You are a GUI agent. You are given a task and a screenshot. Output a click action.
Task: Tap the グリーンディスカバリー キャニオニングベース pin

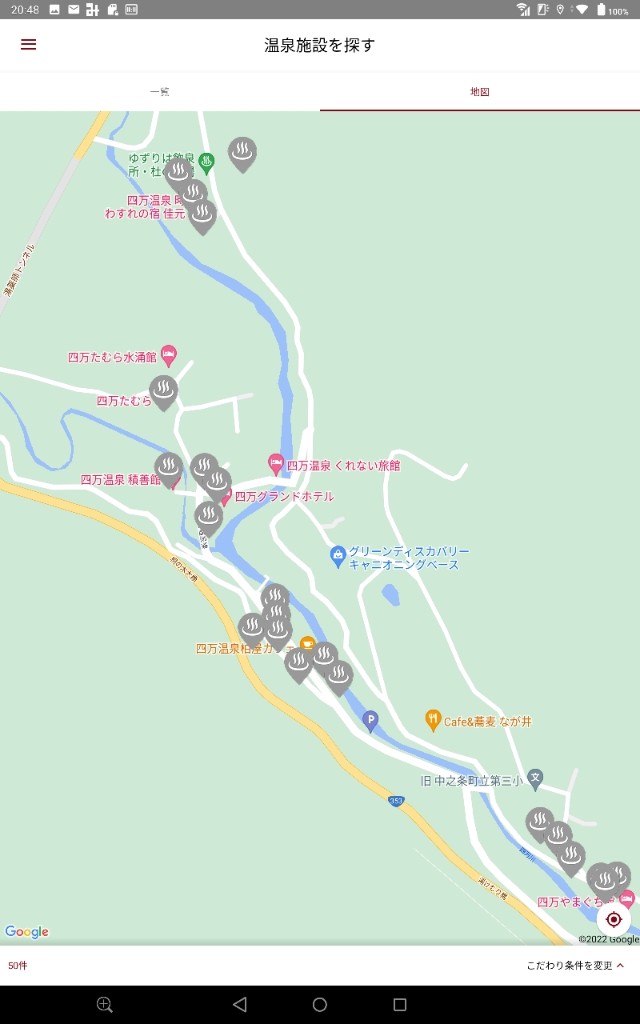(337, 556)
